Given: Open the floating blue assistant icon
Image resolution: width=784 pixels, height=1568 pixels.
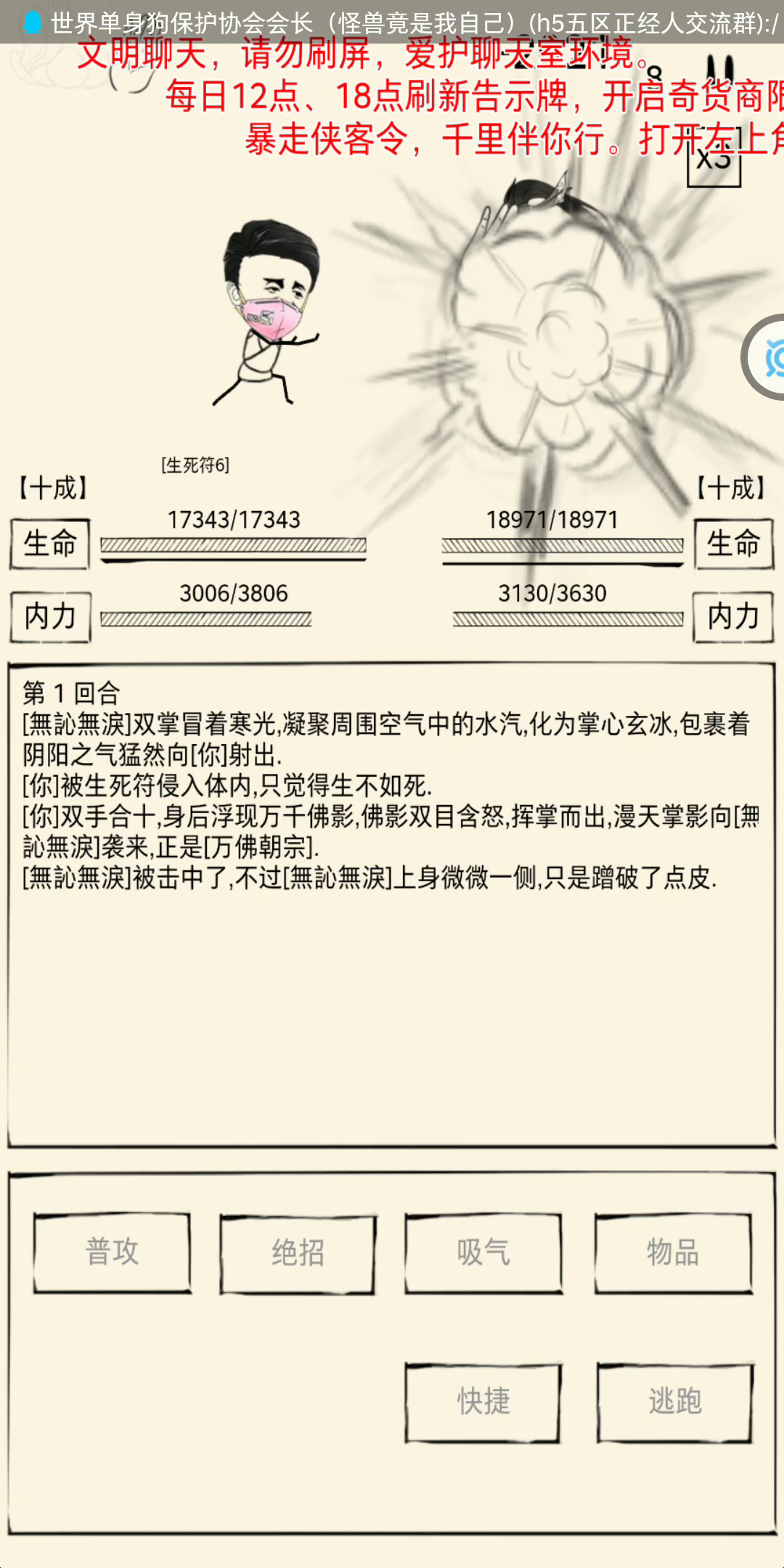Looking at the screenshot, I should pos(764,357).
